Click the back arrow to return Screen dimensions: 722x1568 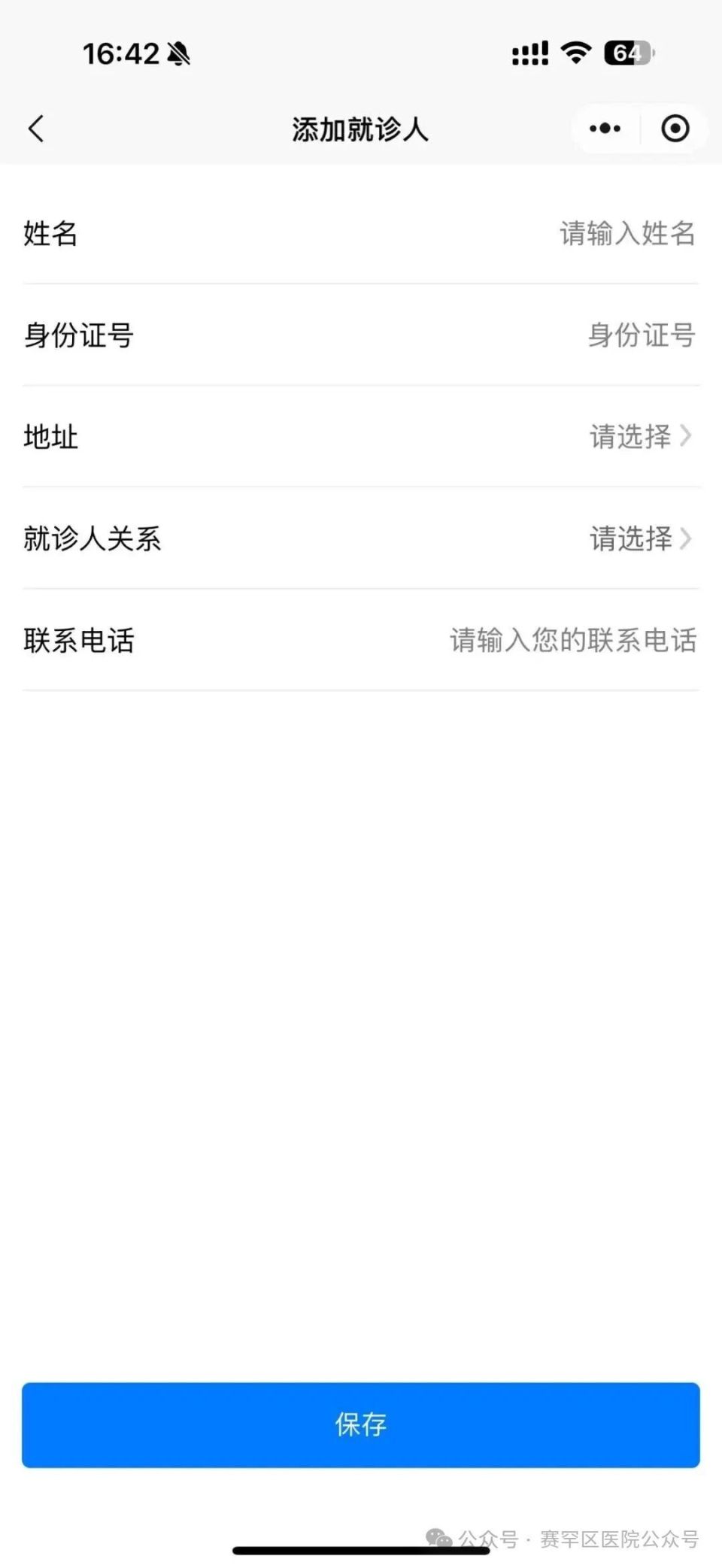pyautogui.click(x=35, y=128)
